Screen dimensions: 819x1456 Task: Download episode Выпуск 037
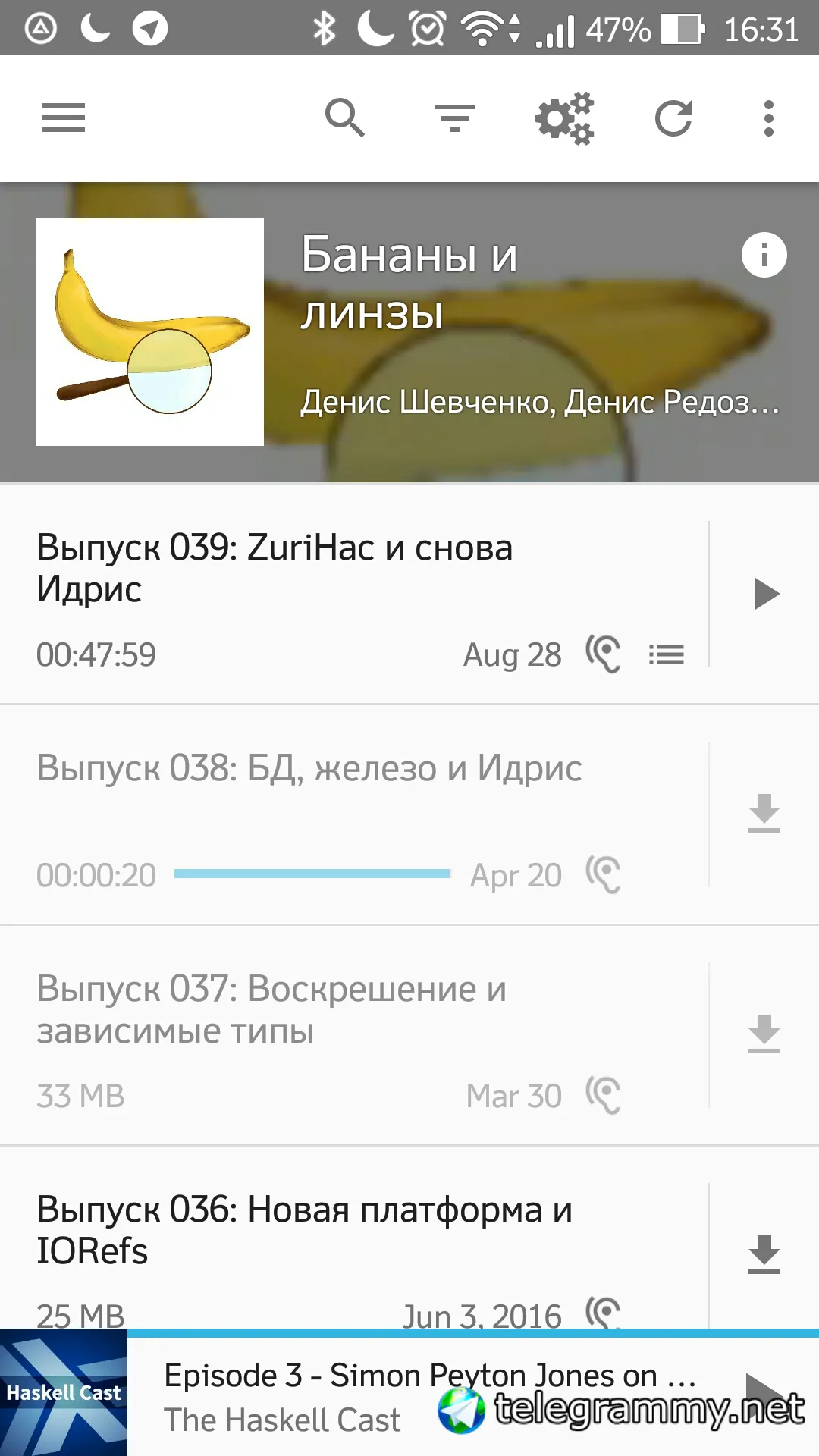764,1034
